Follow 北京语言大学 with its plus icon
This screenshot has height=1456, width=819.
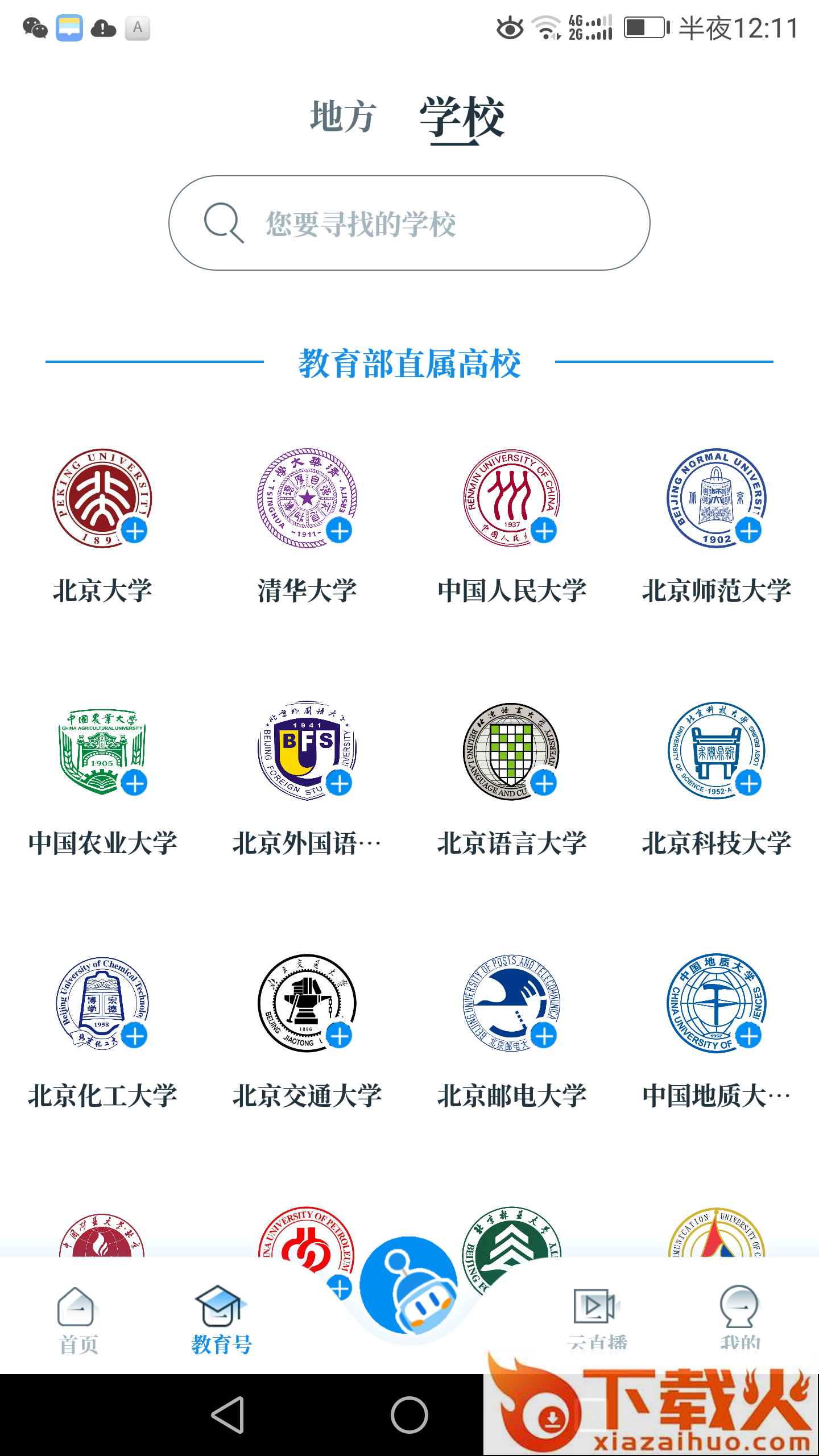coord(544,784)
